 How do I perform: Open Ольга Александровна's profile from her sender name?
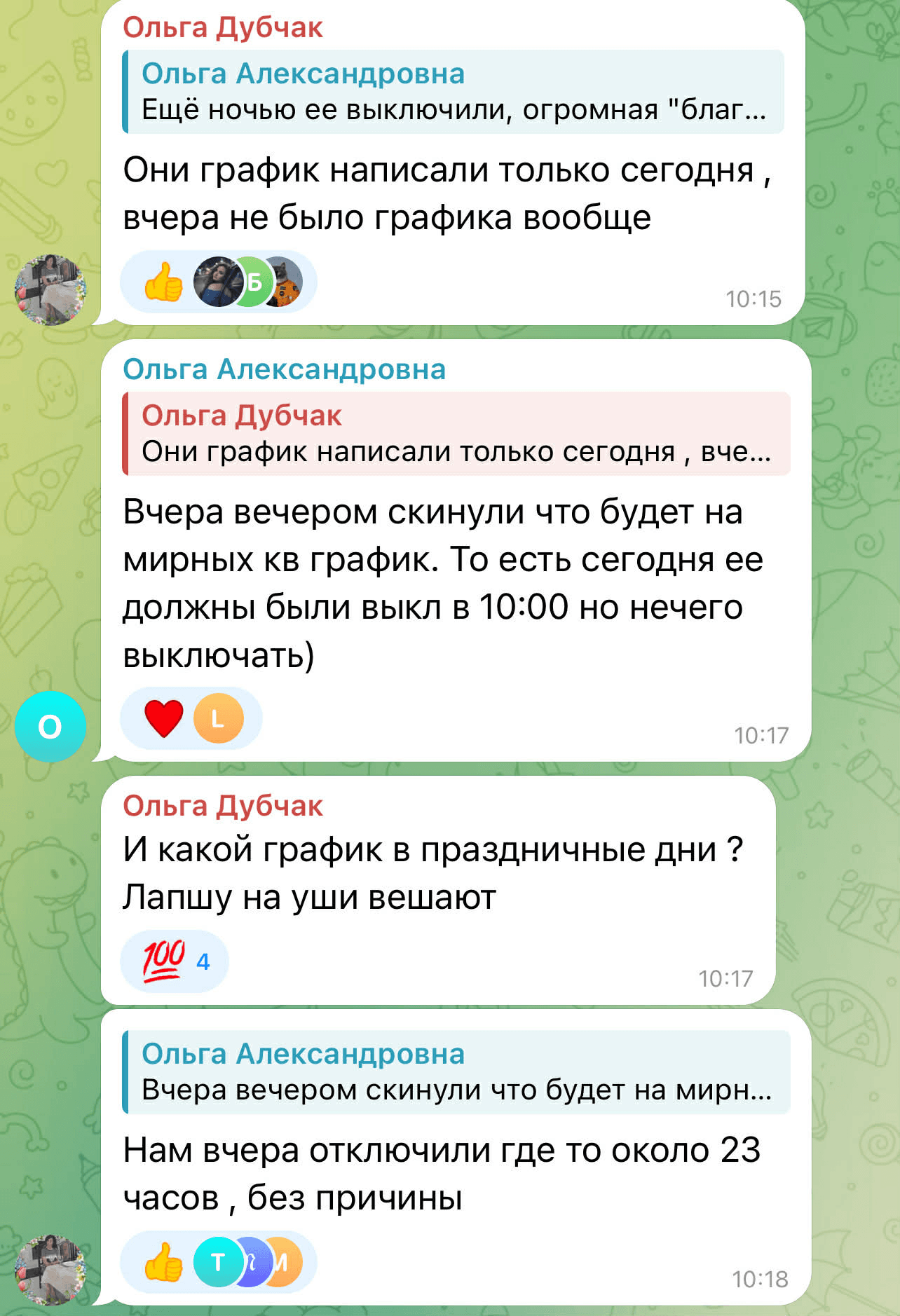tap(284, 369)
